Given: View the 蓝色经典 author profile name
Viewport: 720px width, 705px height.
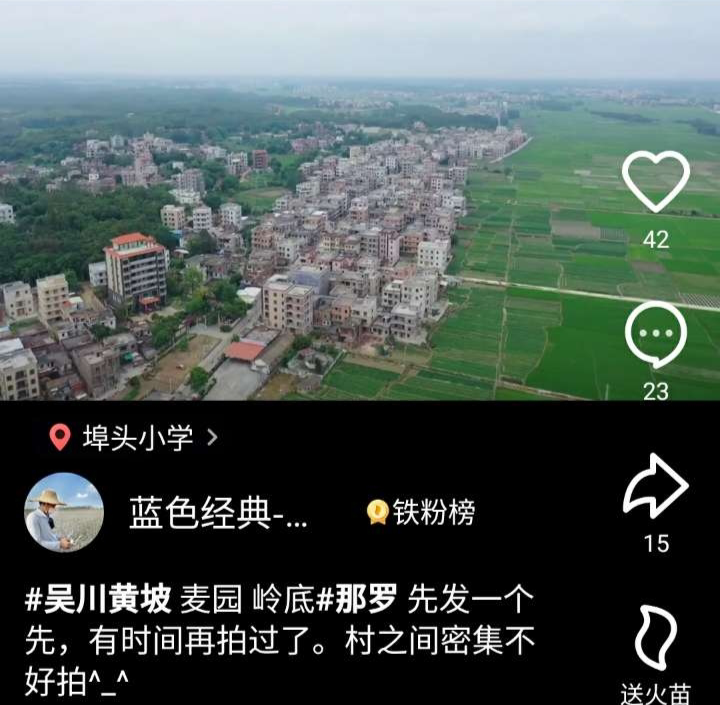Looking at the screenshot, I should coord(220,513).
